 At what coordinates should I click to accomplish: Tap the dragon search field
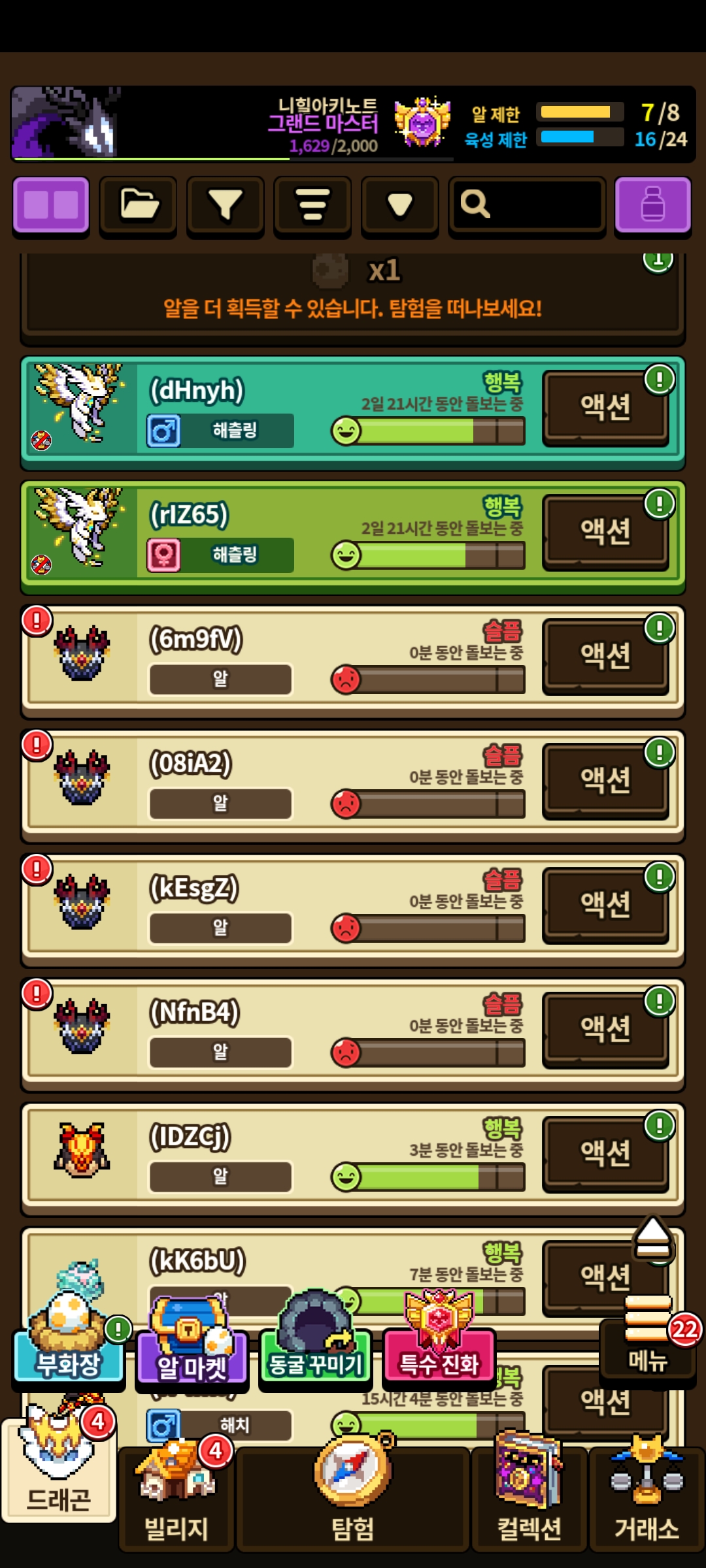(527, 205)
